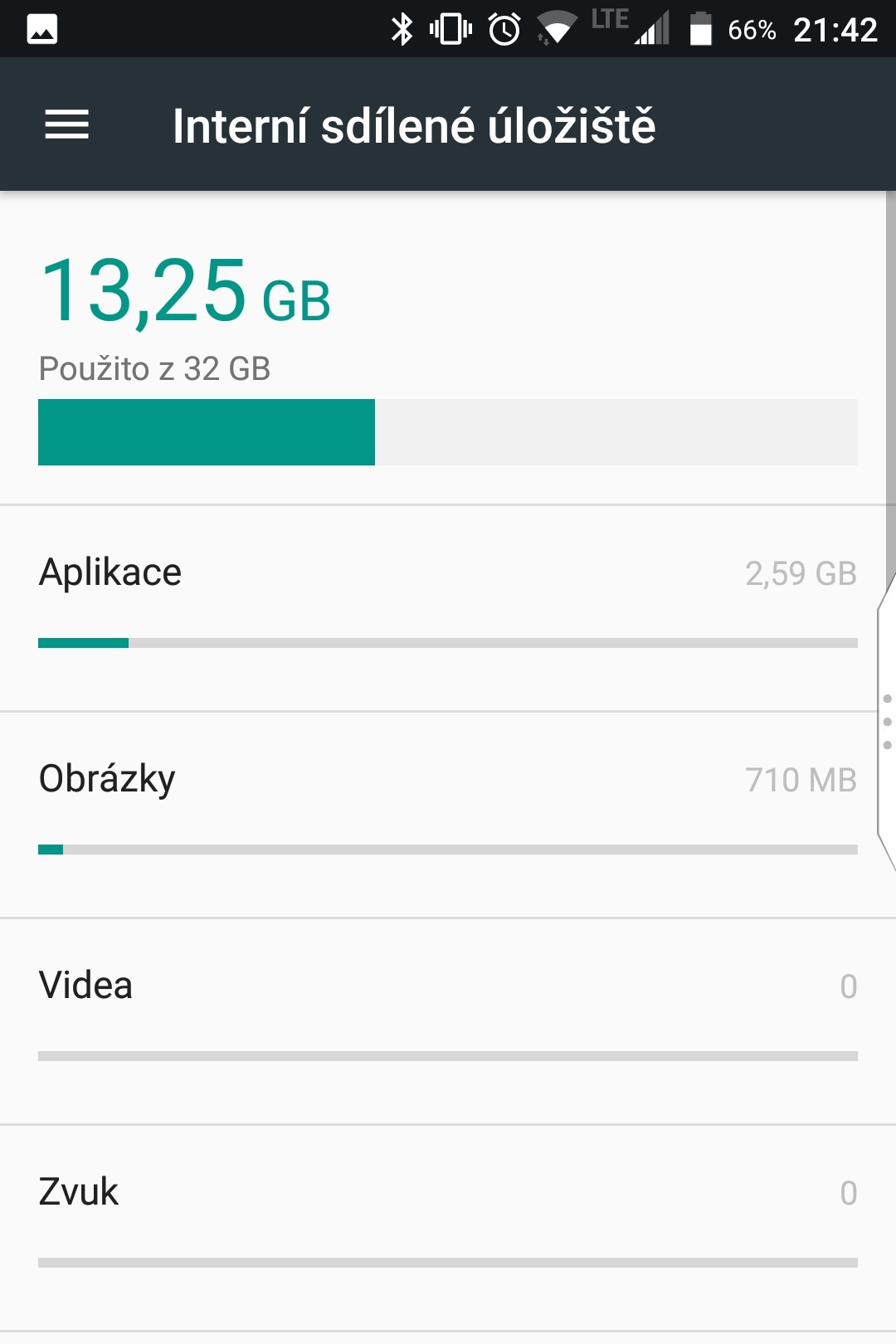The image size is (896, 1344).
Task: Tap the vibrate mode icon
Action: (x=452, y=28)
